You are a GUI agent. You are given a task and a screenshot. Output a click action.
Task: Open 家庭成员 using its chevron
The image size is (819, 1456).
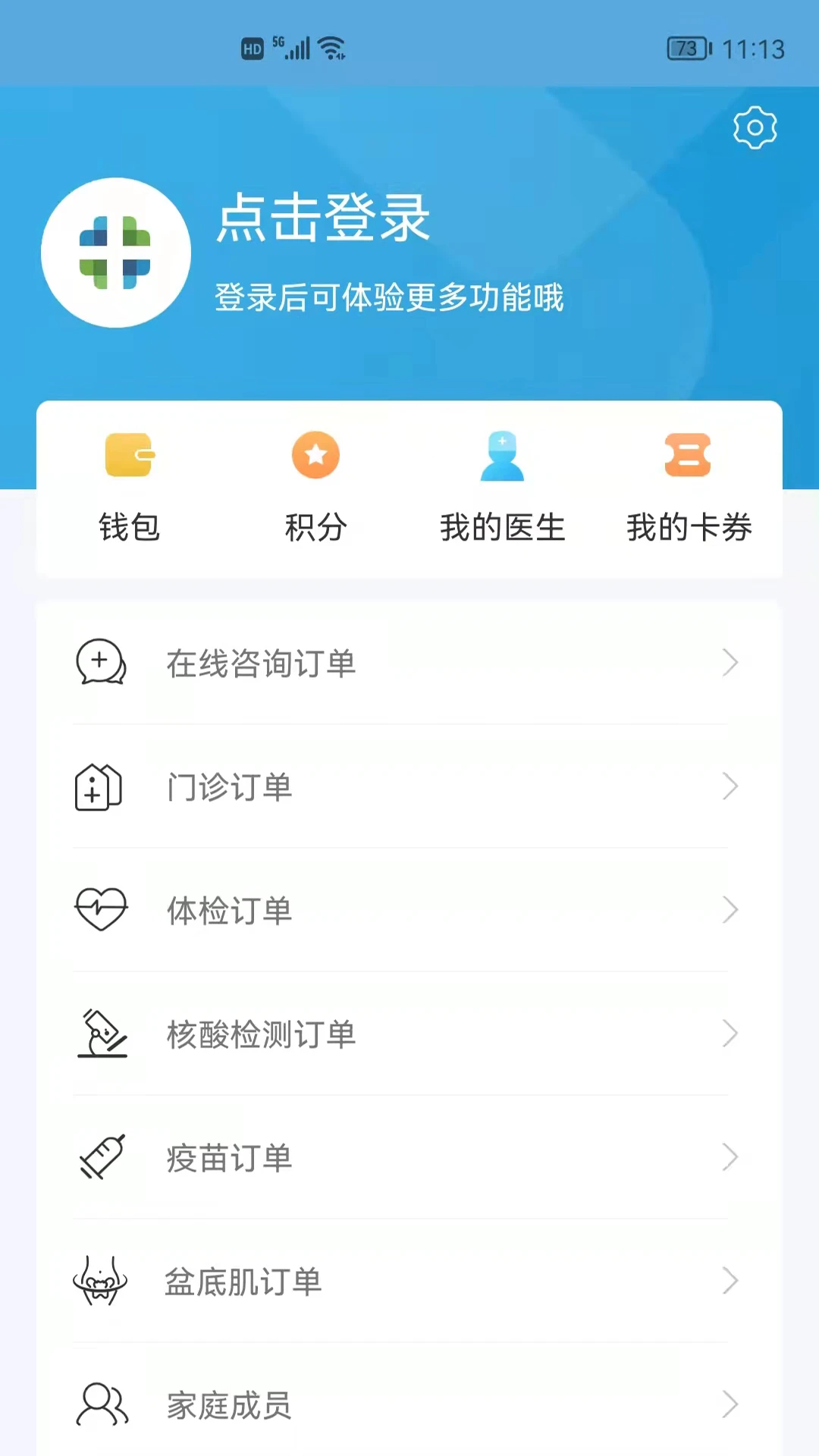[730, 1404]
